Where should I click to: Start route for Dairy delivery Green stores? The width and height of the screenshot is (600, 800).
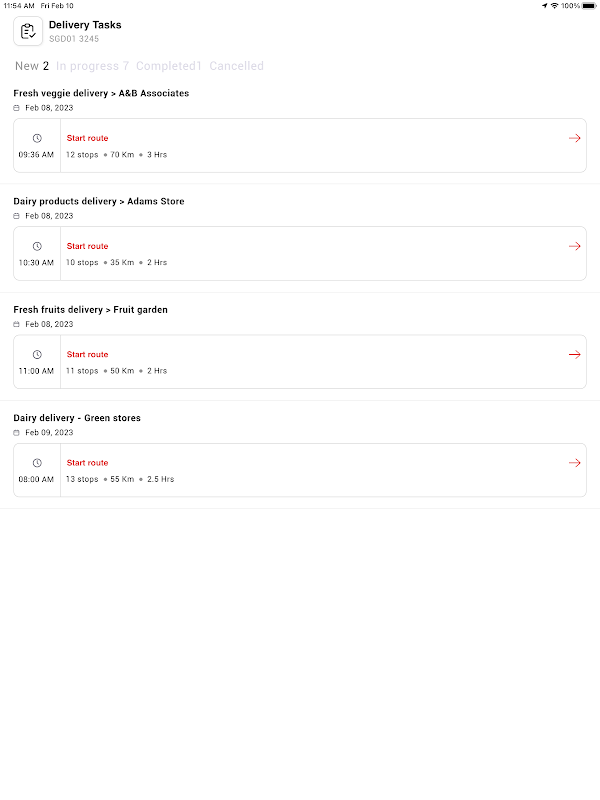click(x=87, y=463)
